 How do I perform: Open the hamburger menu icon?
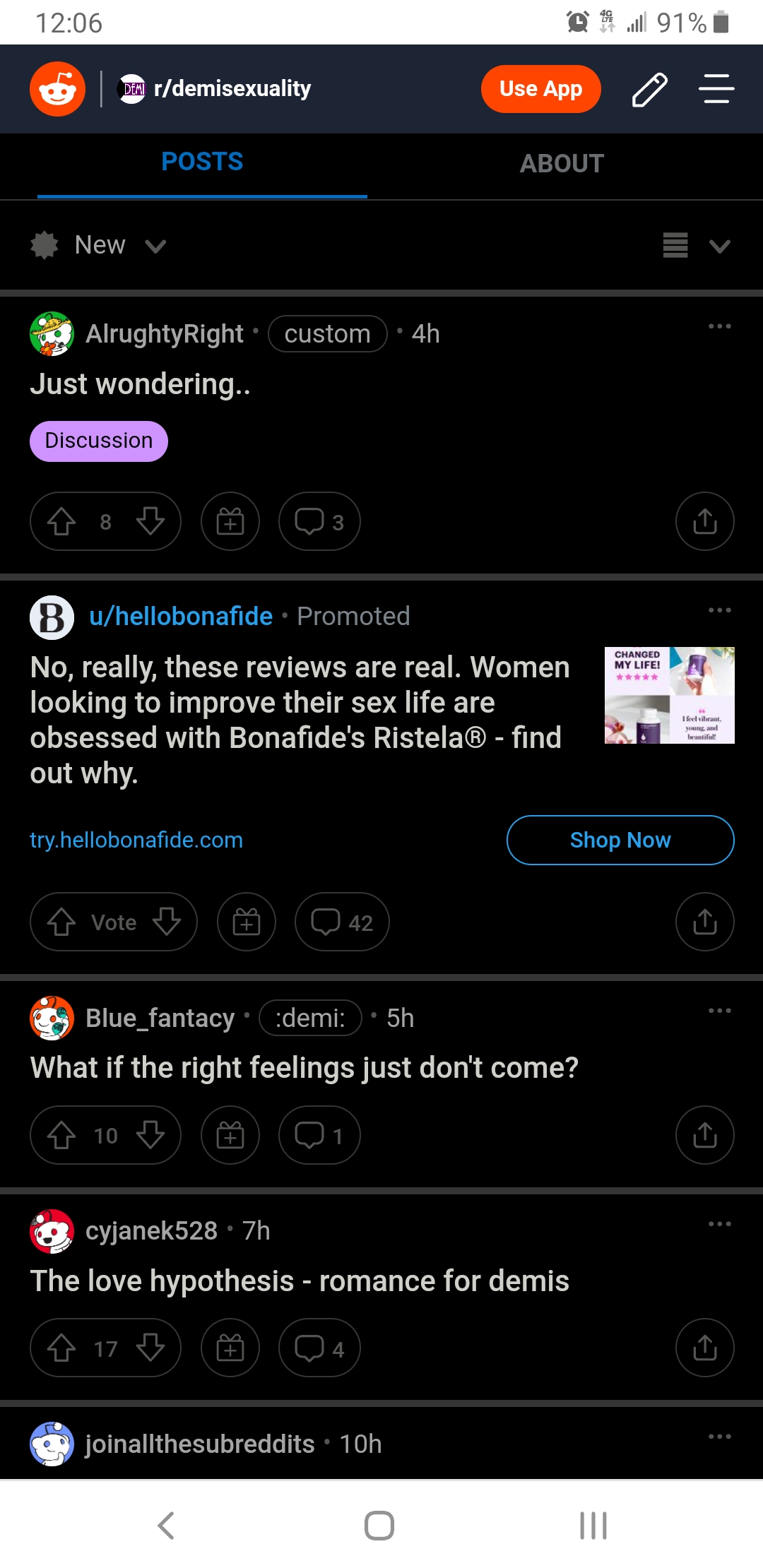(716, 88)
